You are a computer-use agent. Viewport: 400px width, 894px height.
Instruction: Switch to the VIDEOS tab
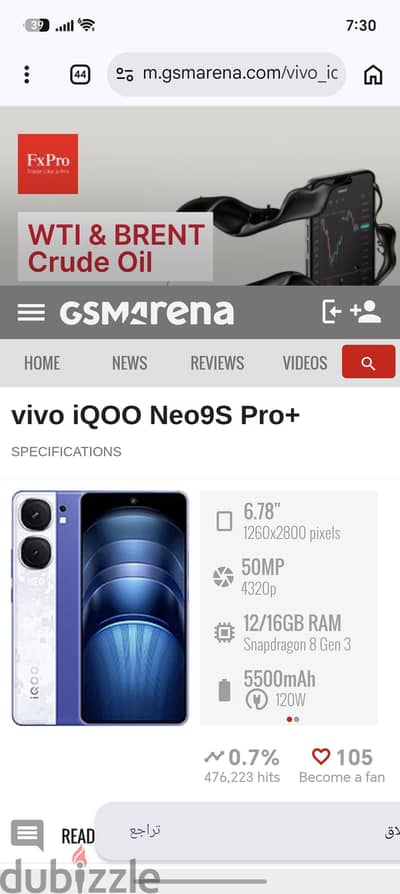(305, 363)
